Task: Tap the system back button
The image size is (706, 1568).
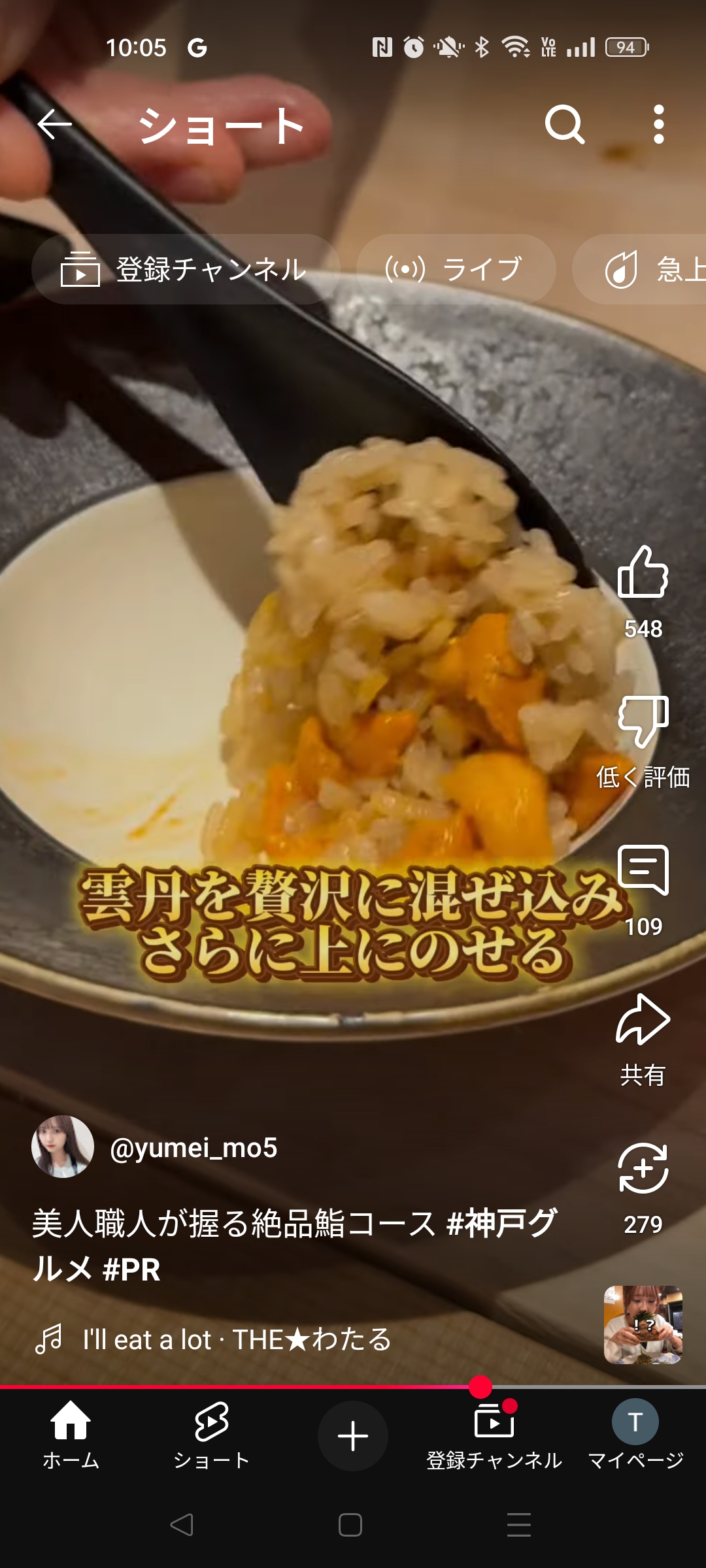Action: coord(182,1525)
